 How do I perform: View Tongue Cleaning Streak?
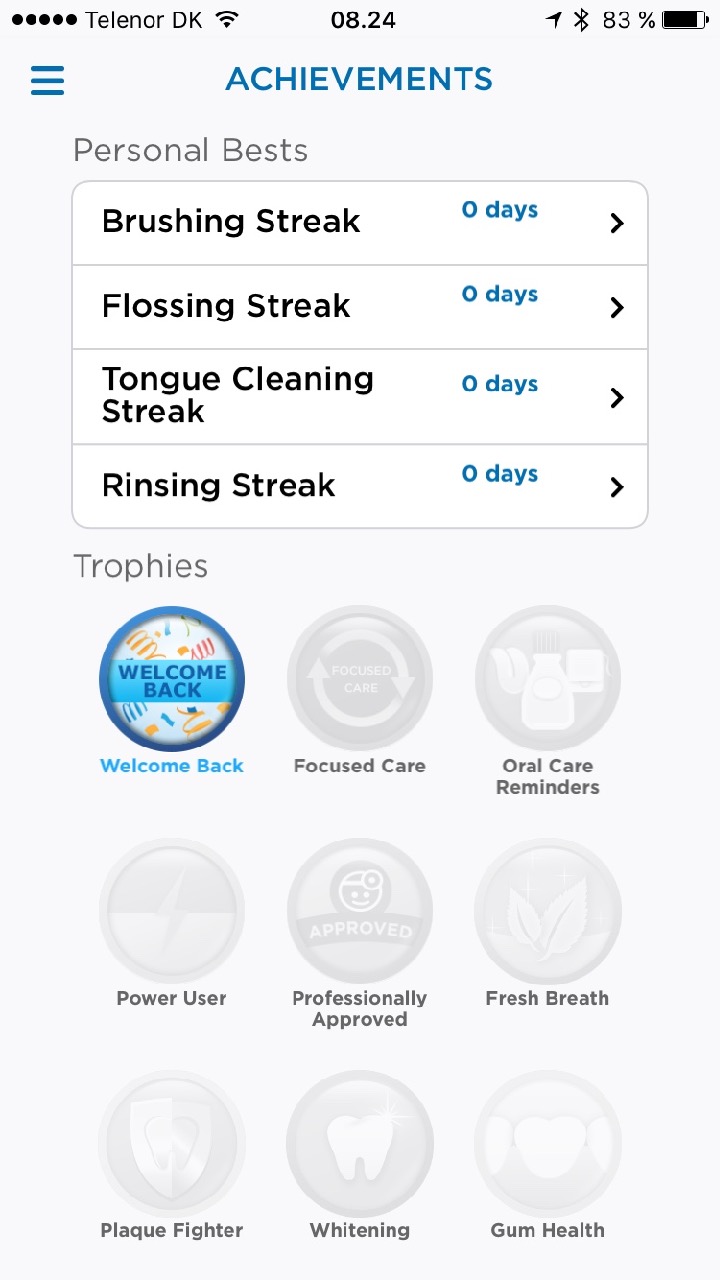pos(360,397)
